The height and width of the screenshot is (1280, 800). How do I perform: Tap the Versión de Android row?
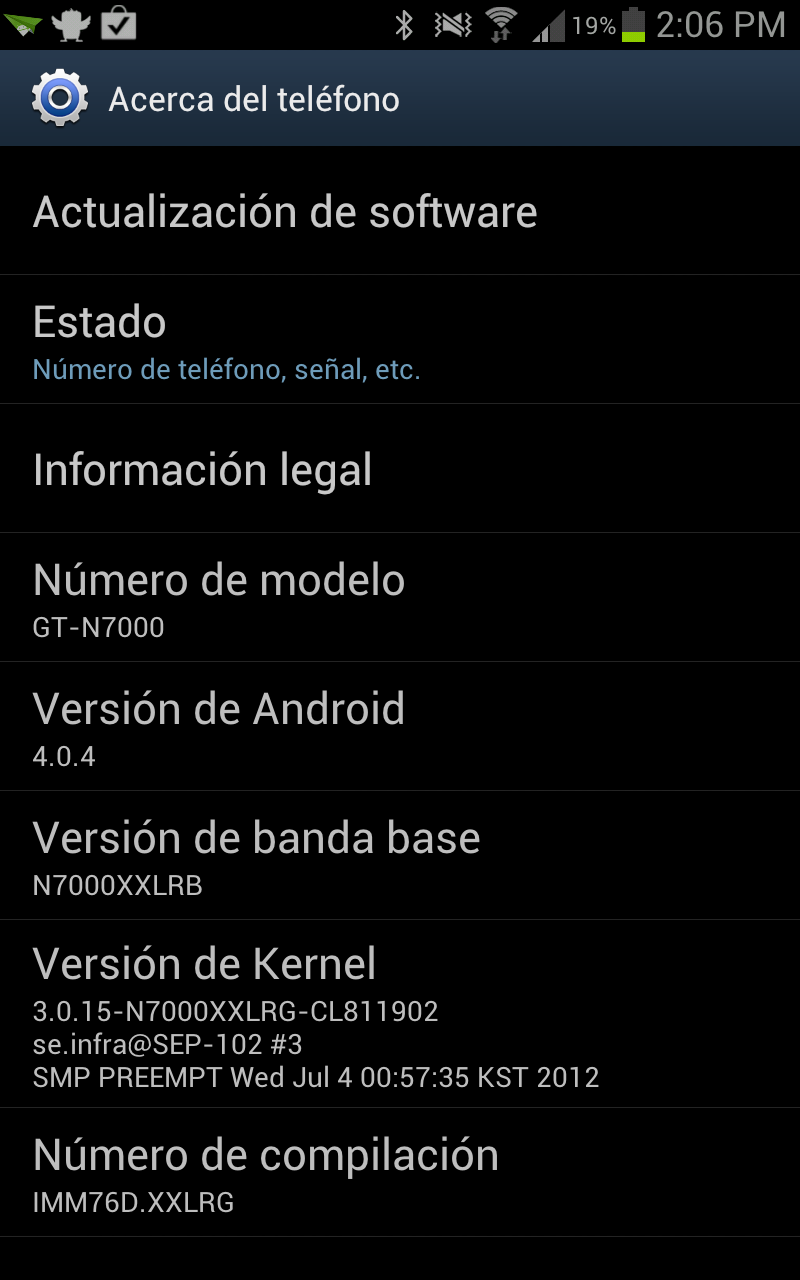pyautogui.click(x=400, y=727)
